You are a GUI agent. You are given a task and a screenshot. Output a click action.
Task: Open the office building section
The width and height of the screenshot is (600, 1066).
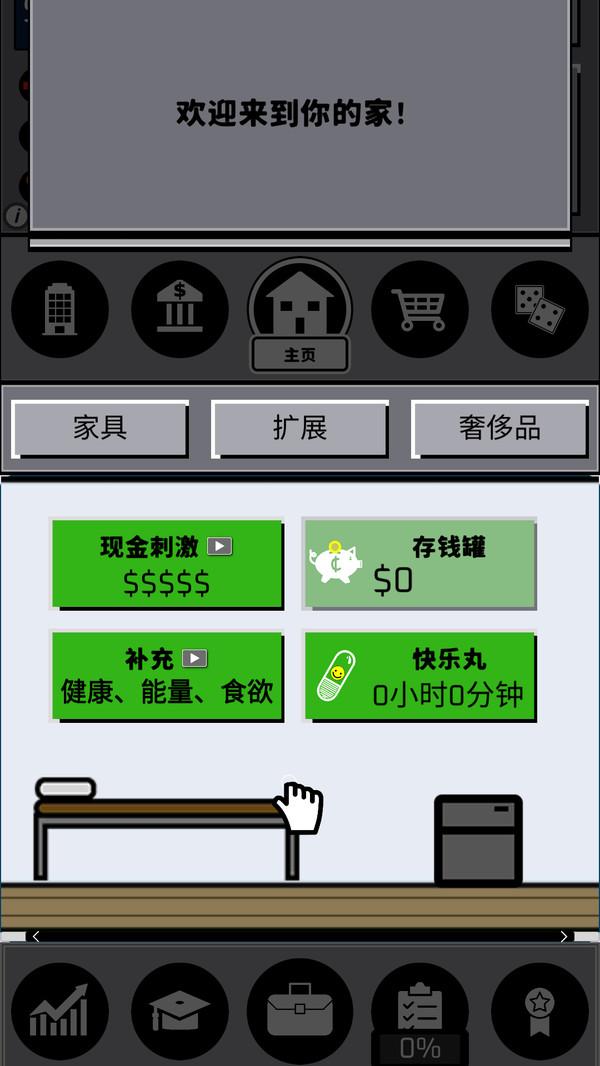pos(60,309)
